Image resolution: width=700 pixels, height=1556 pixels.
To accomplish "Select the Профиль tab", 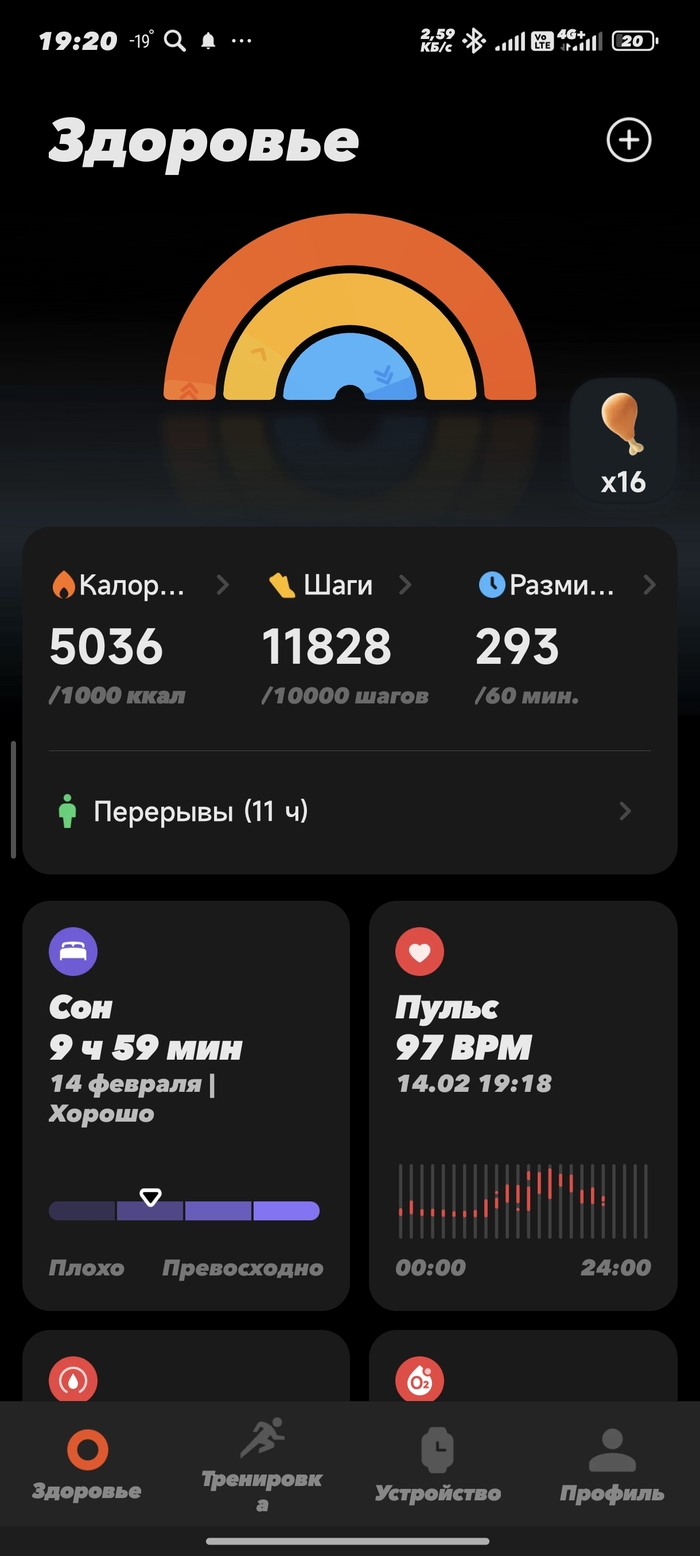I will (611, 1464).
